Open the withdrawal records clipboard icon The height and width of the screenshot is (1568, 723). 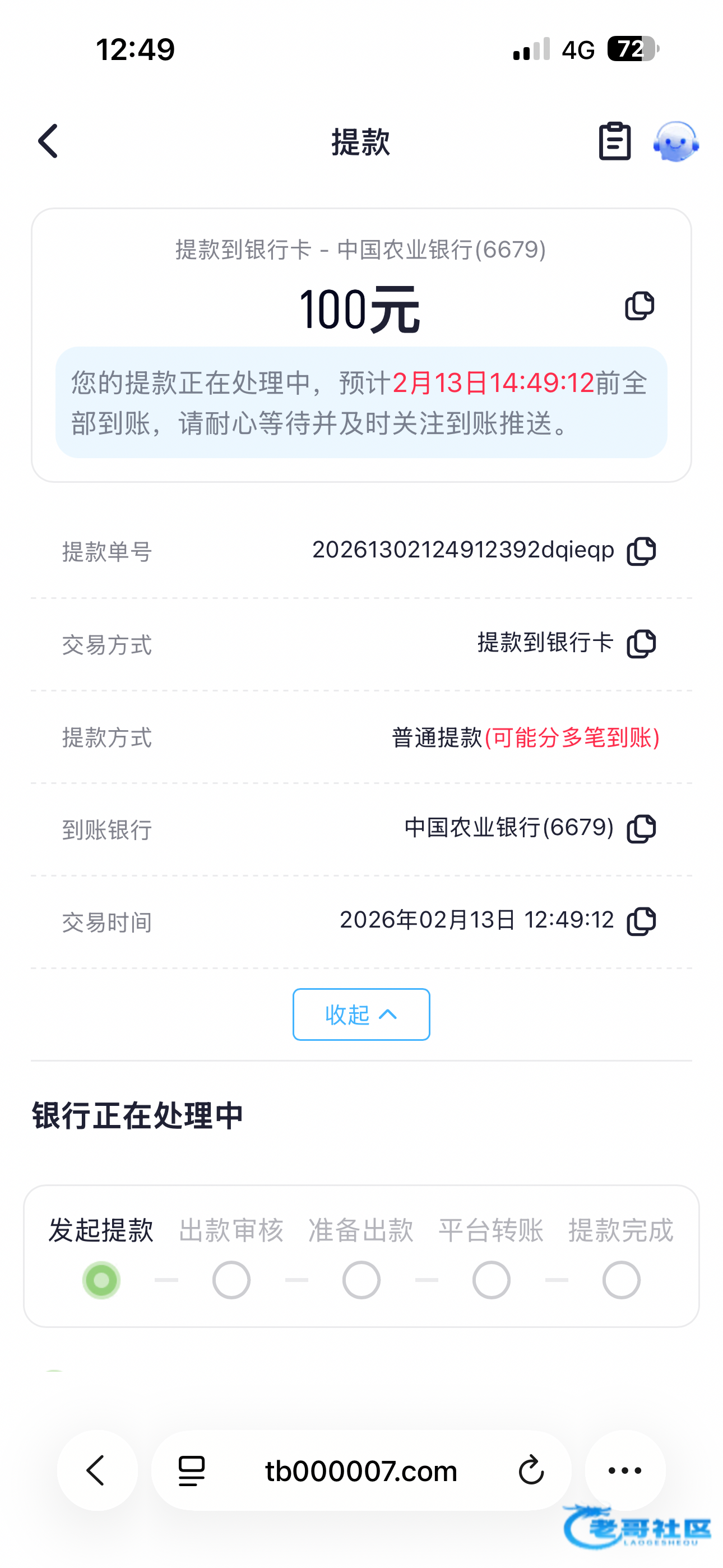click(615, 142)
